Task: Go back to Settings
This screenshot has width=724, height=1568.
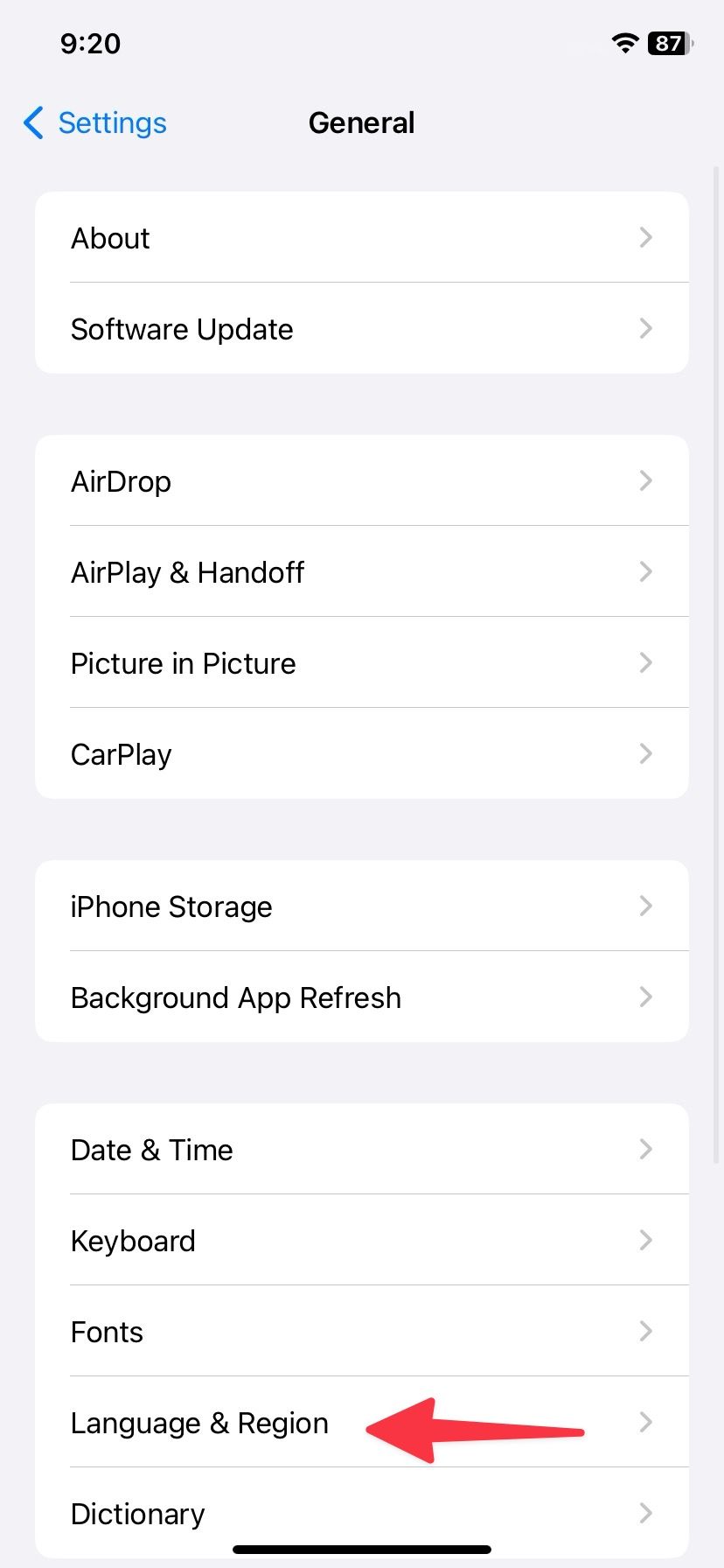Action: tap(95, 123)
